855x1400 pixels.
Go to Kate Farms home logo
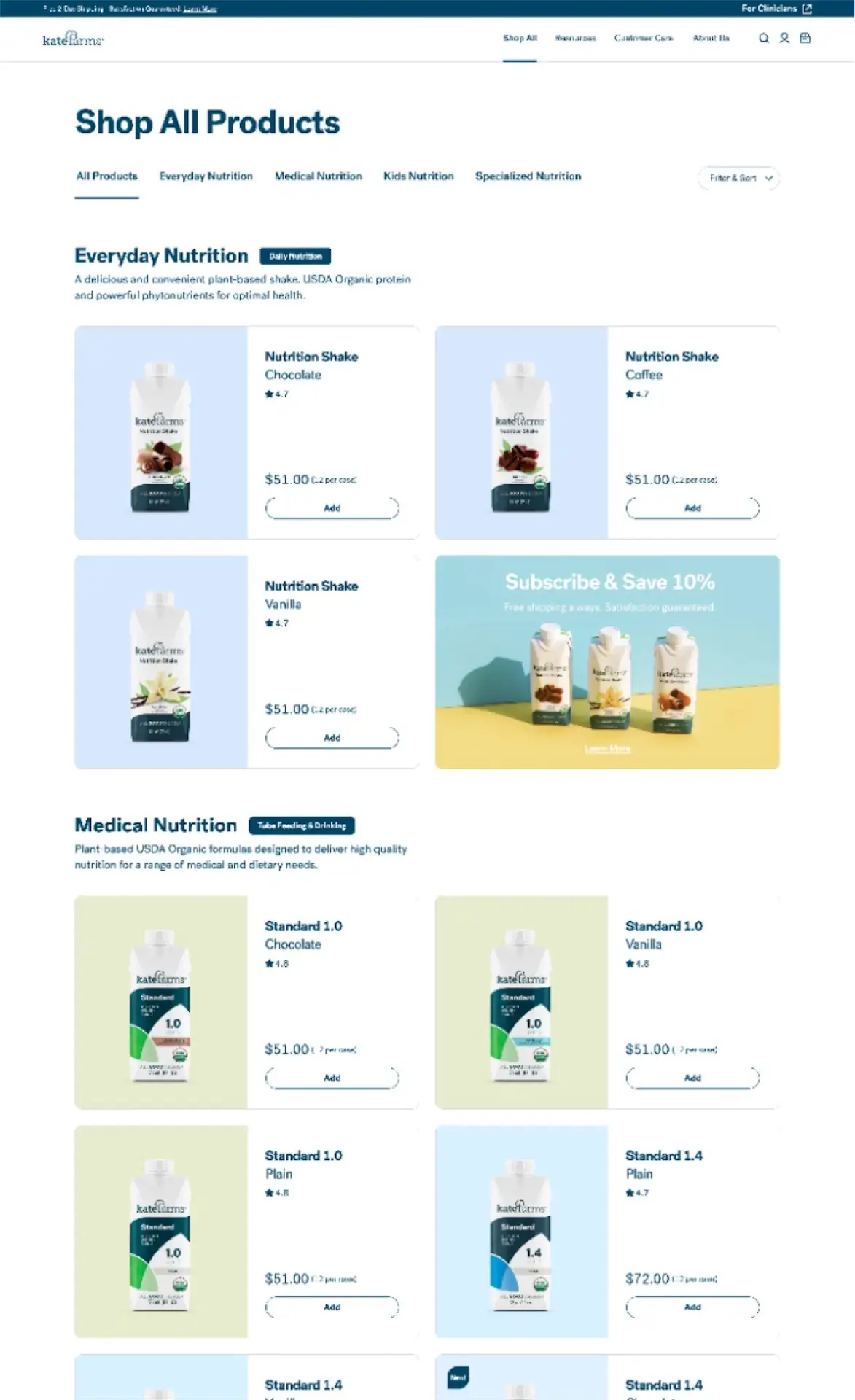click(73, 39)
